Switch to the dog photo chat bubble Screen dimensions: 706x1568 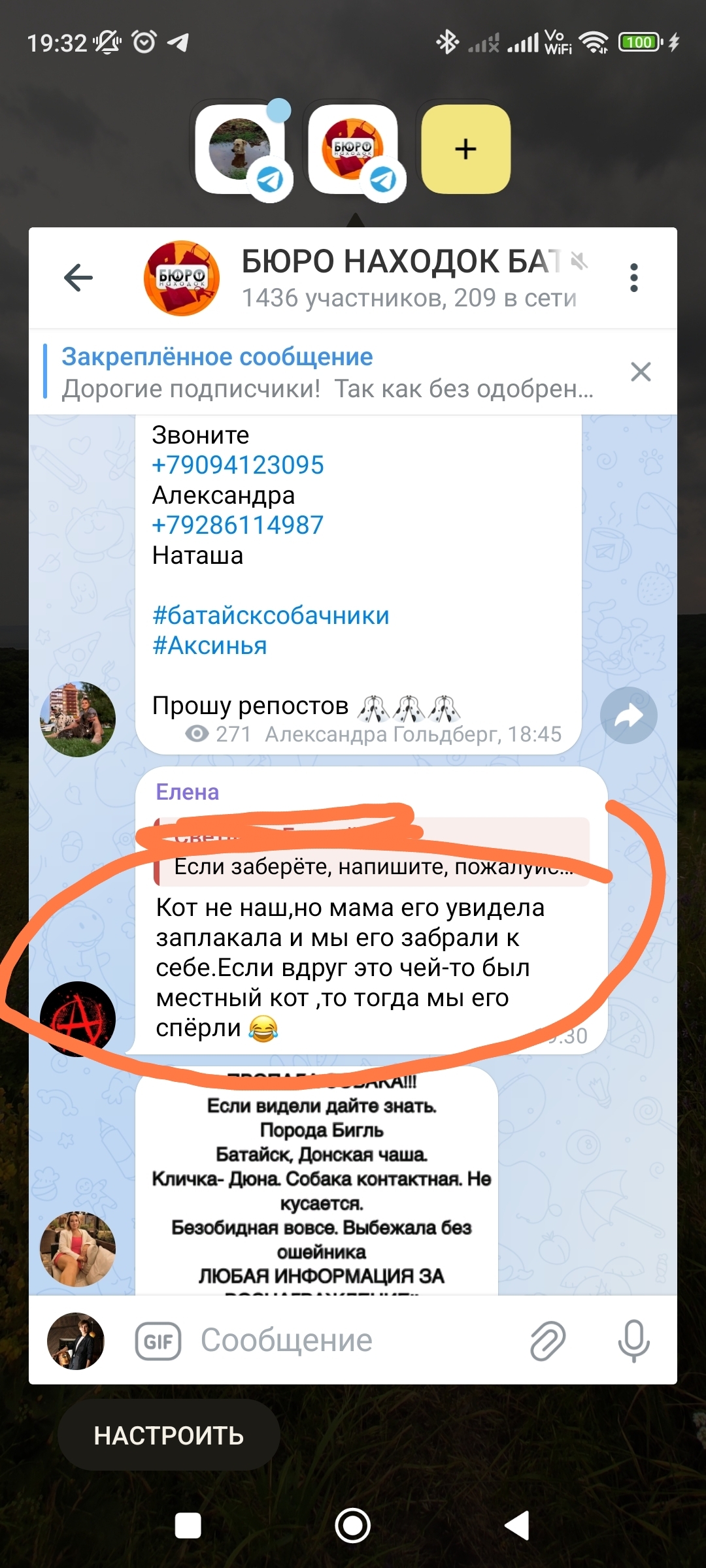241,149
